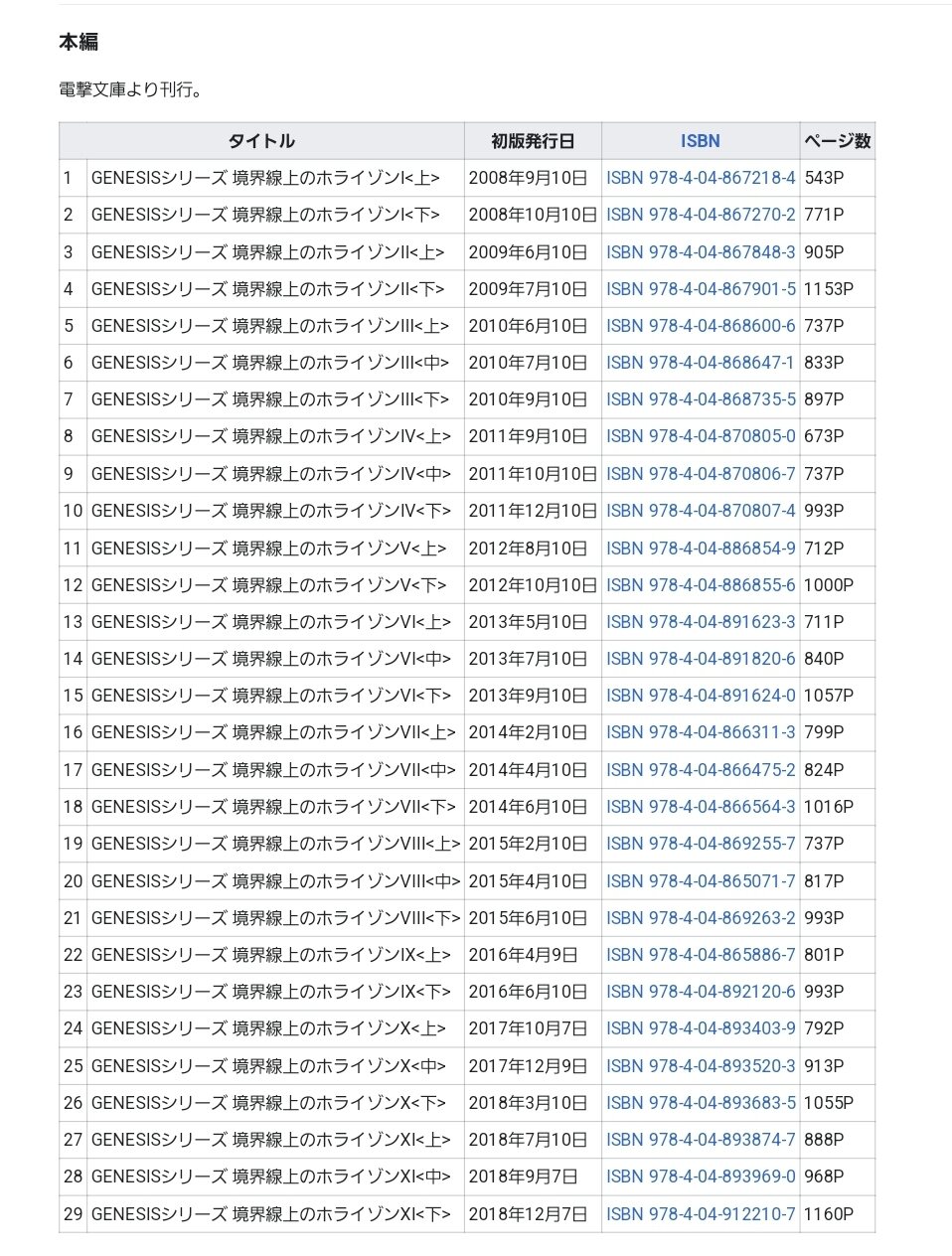The height and width of the screenshot is (1256, 952).
Task: Tap ISBN 978-4-04-869255-7
Action: point(701,844)
